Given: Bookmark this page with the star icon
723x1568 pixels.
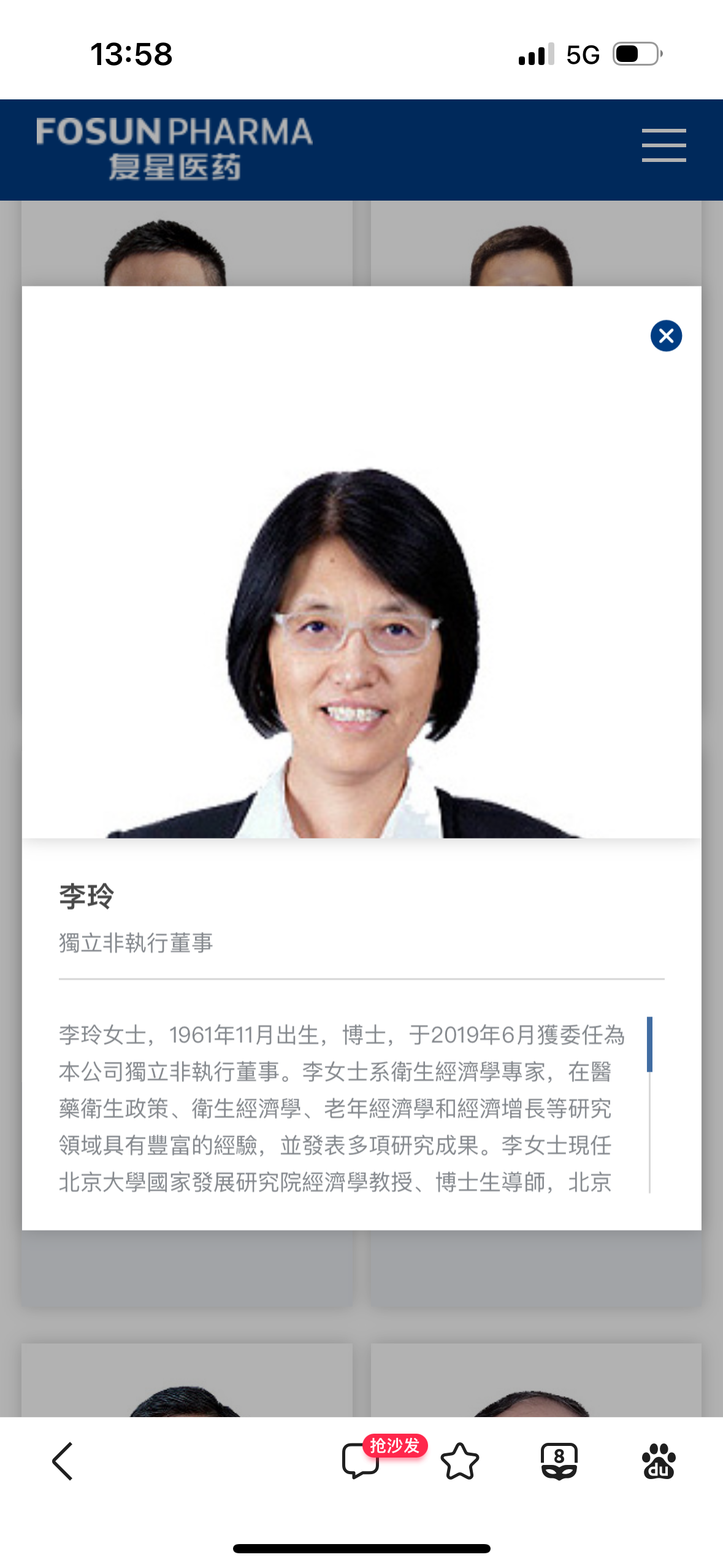Looking at the screenshot, I should click(x=459, y=1461).
